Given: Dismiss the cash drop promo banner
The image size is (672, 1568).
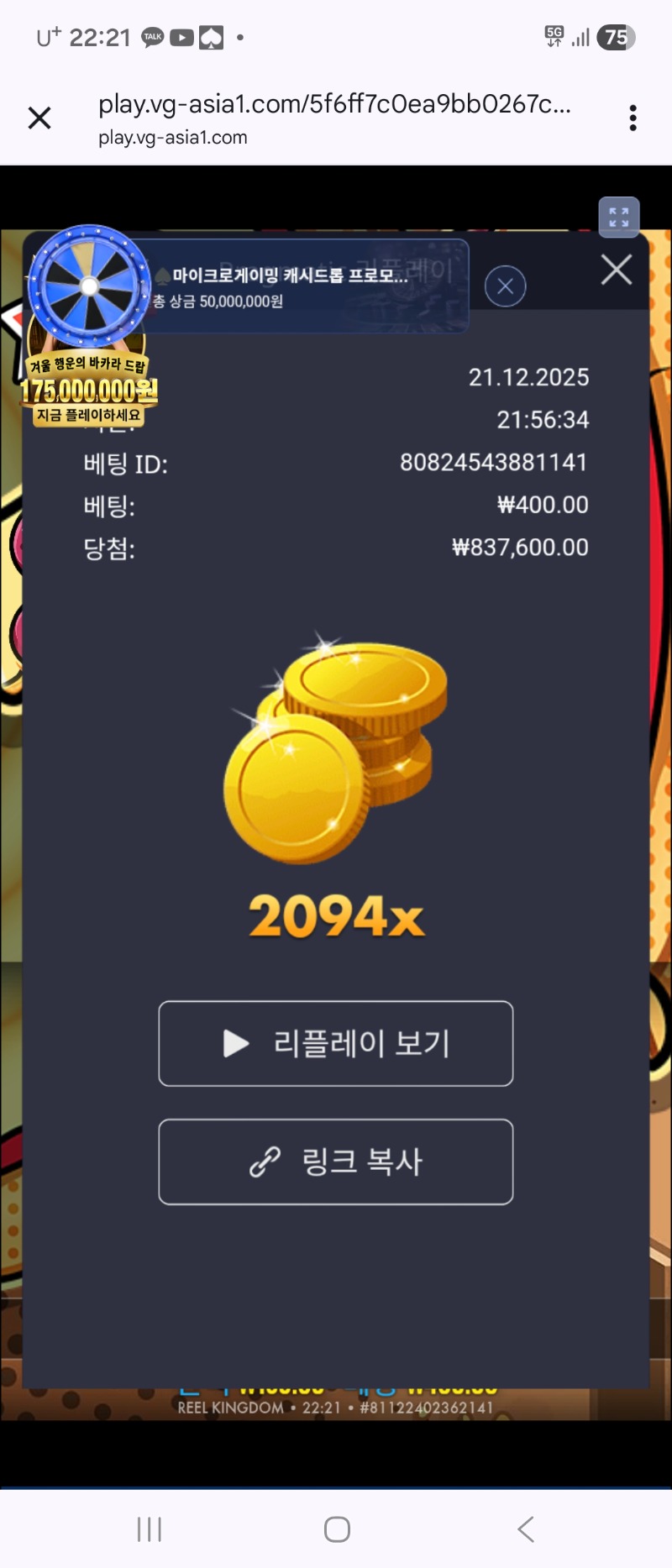Looking at the screenshot, I should pyautogui.click(x=505, y=286).
